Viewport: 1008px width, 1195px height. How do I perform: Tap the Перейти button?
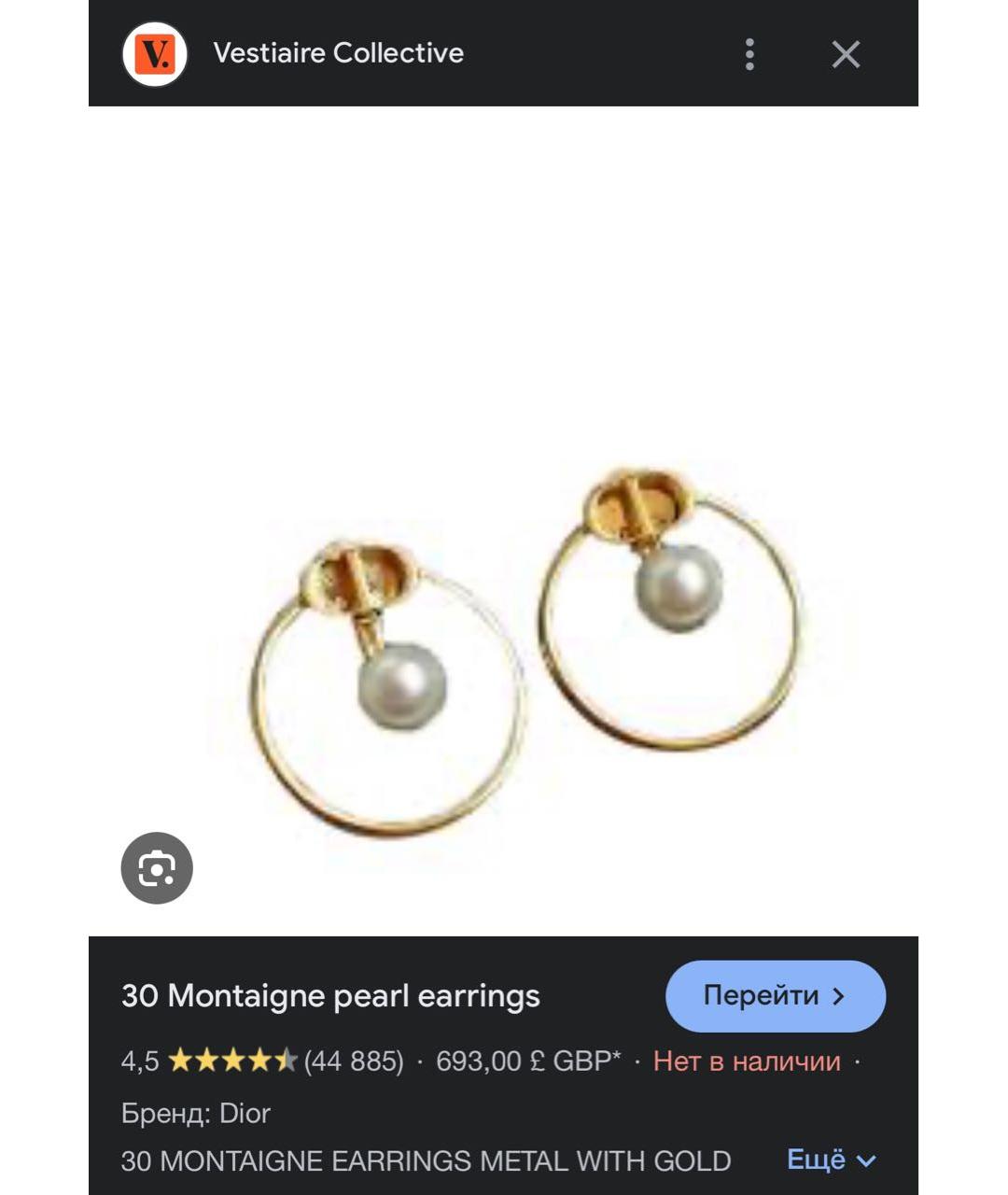[x=775, y=996]
